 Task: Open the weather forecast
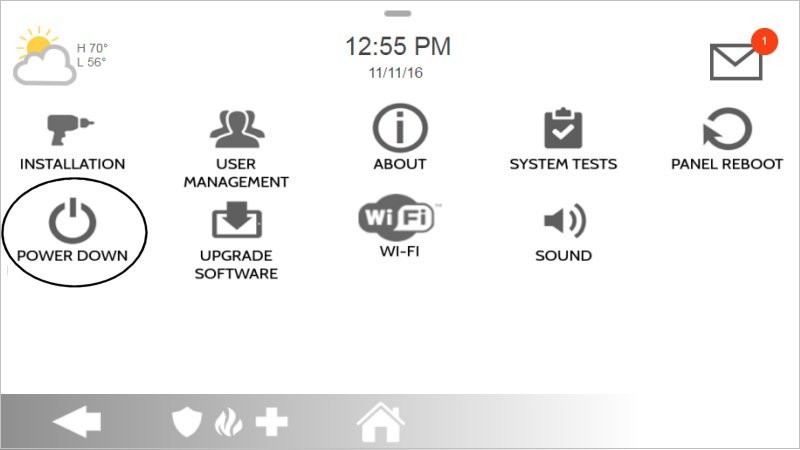tap(60, 56)
